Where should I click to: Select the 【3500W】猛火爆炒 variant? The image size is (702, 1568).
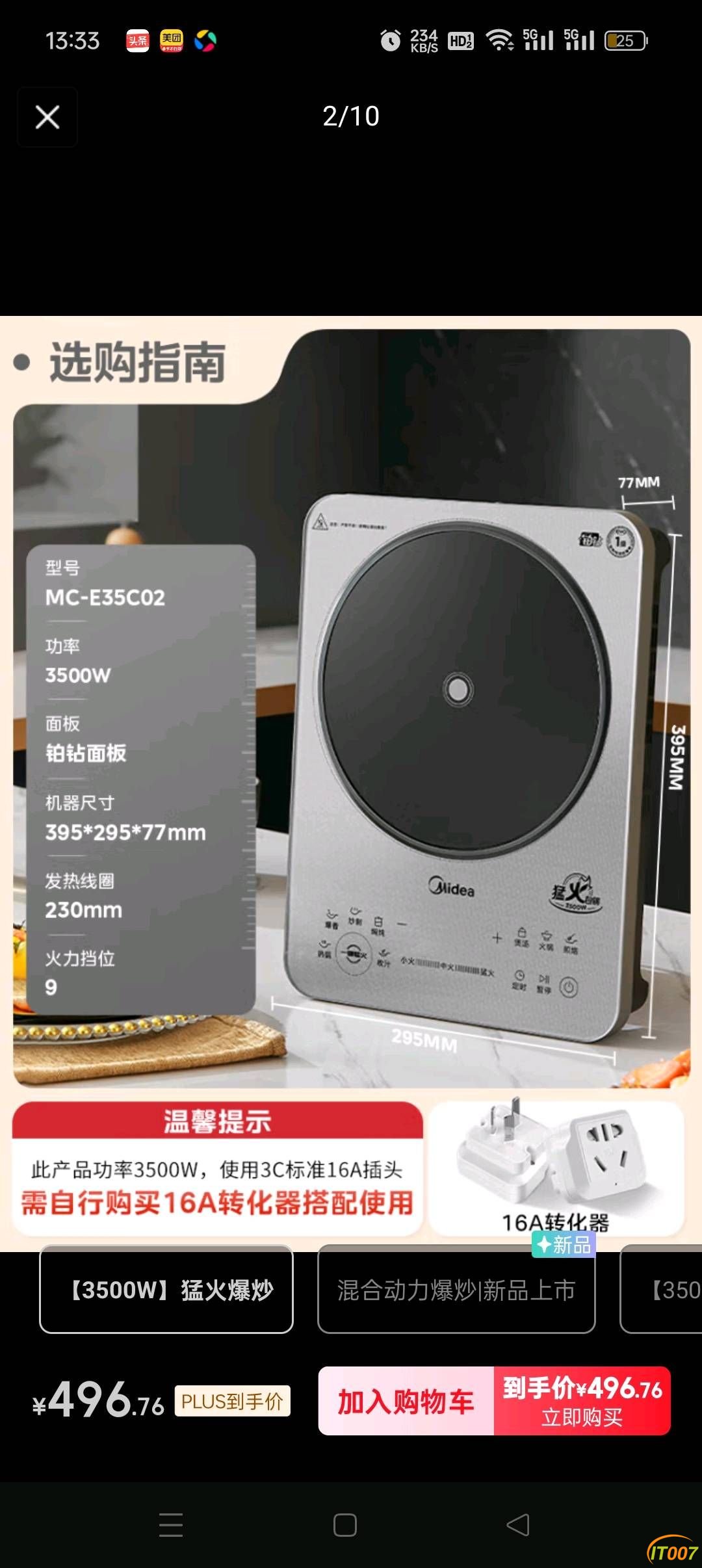point(166,1290)
